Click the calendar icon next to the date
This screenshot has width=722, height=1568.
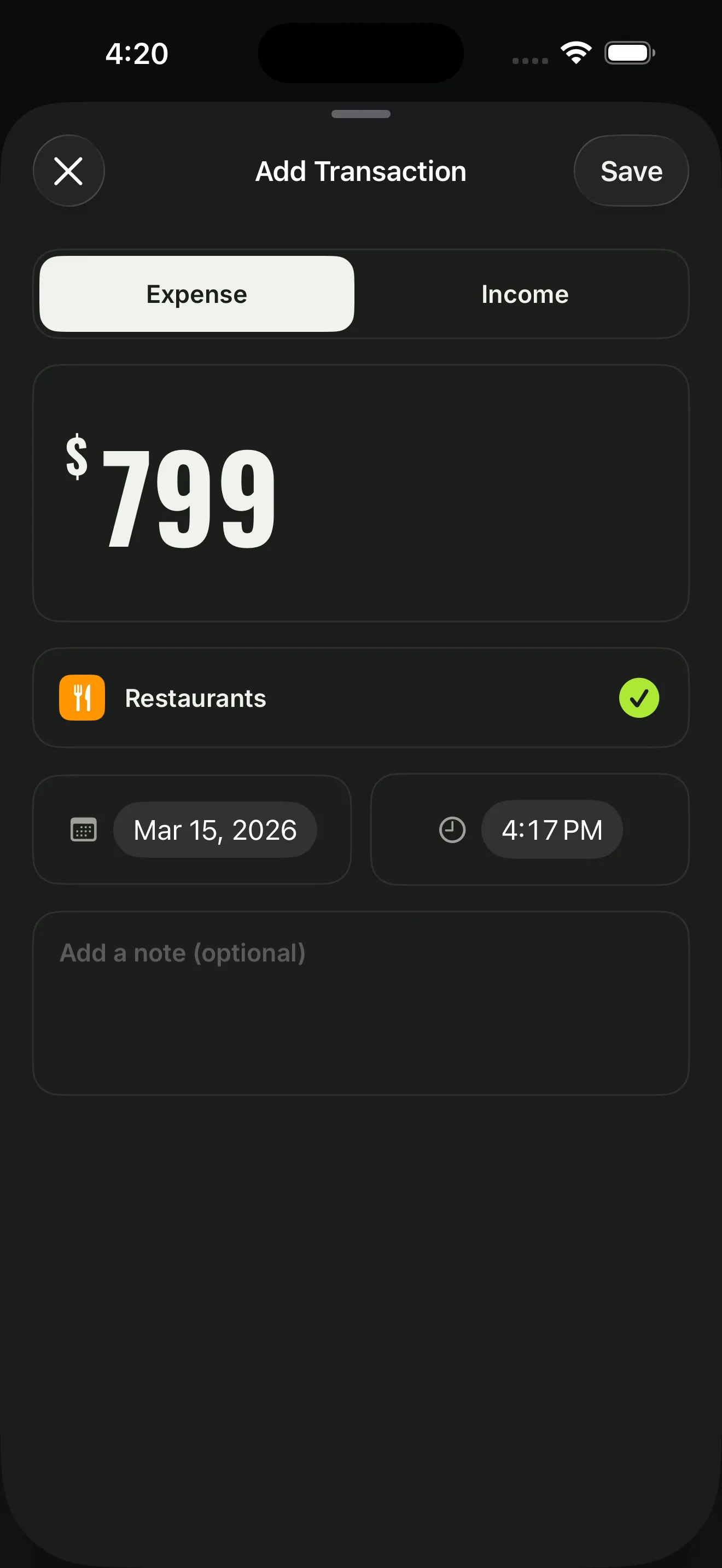click(x=83, y=829)
